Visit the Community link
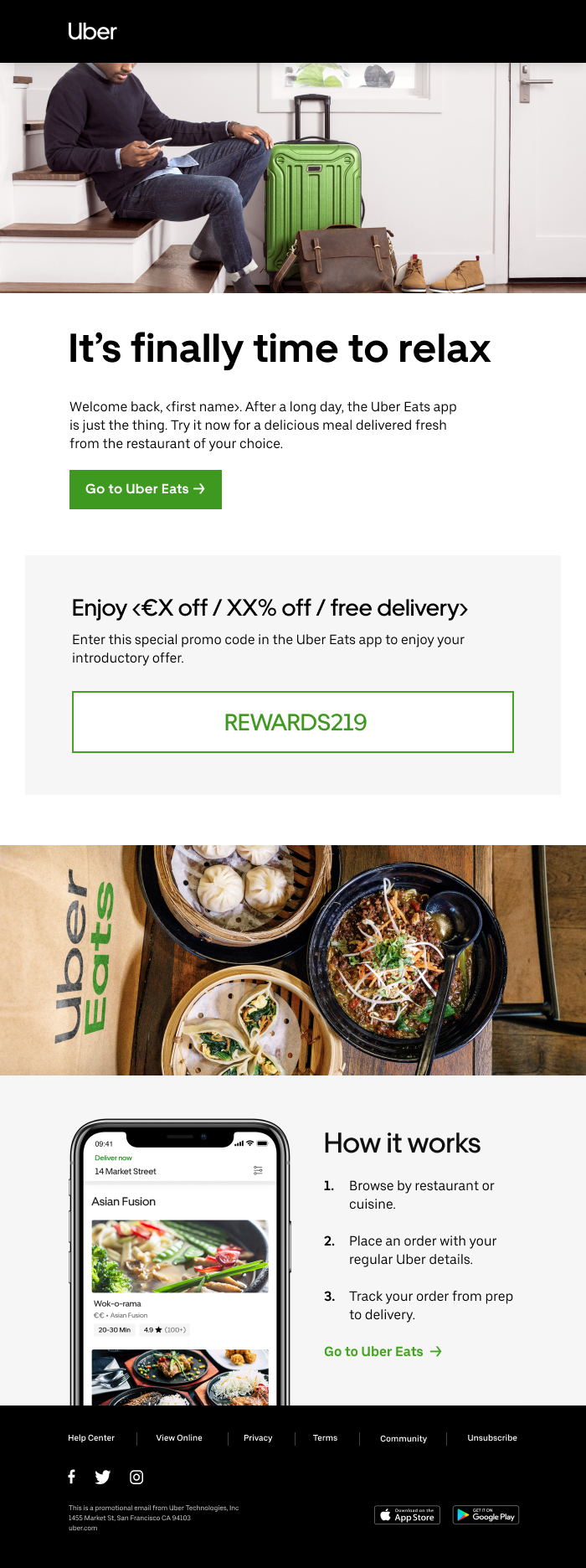The height and width of the screenshot is (1568, 586). 404,1438
